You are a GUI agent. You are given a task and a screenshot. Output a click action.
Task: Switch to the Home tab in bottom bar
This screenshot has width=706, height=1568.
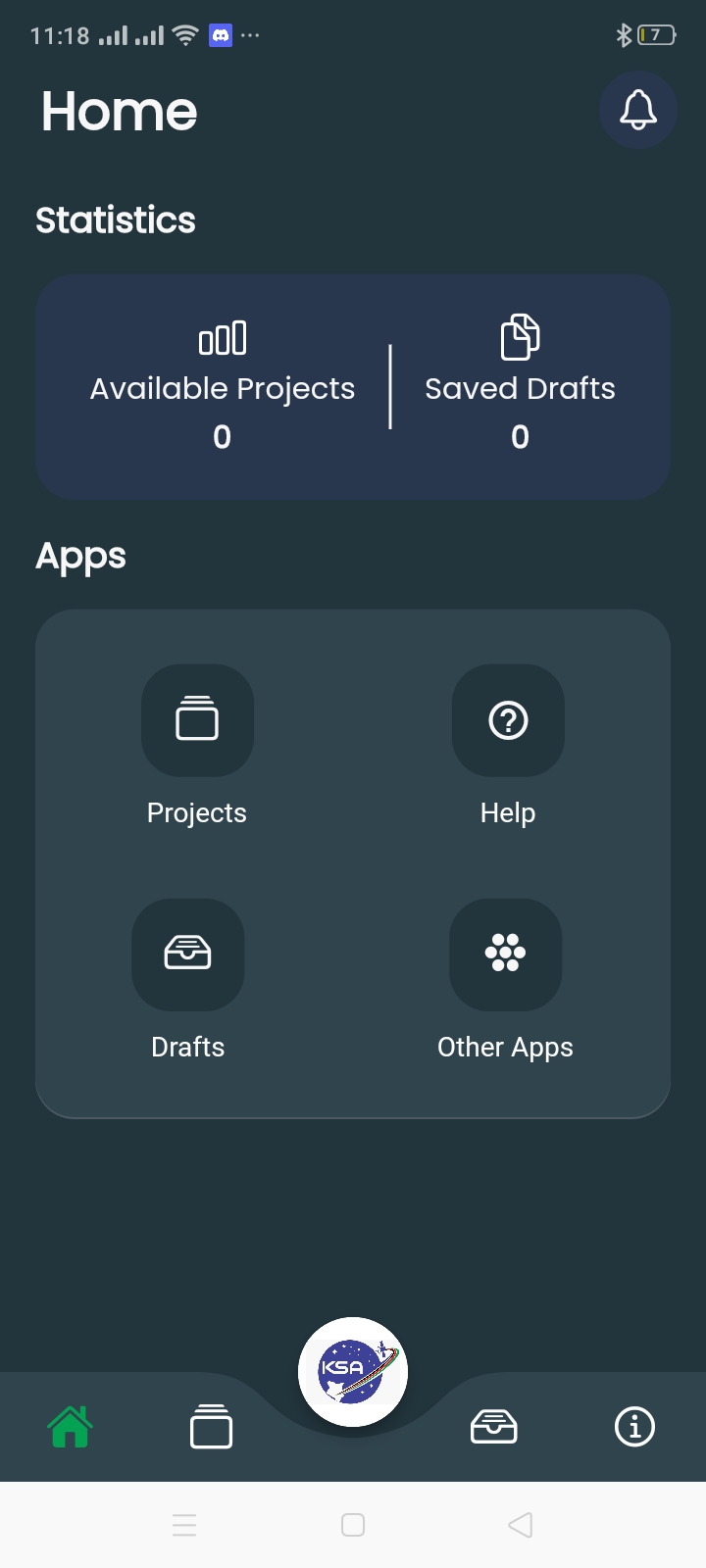coord(71,1427)
